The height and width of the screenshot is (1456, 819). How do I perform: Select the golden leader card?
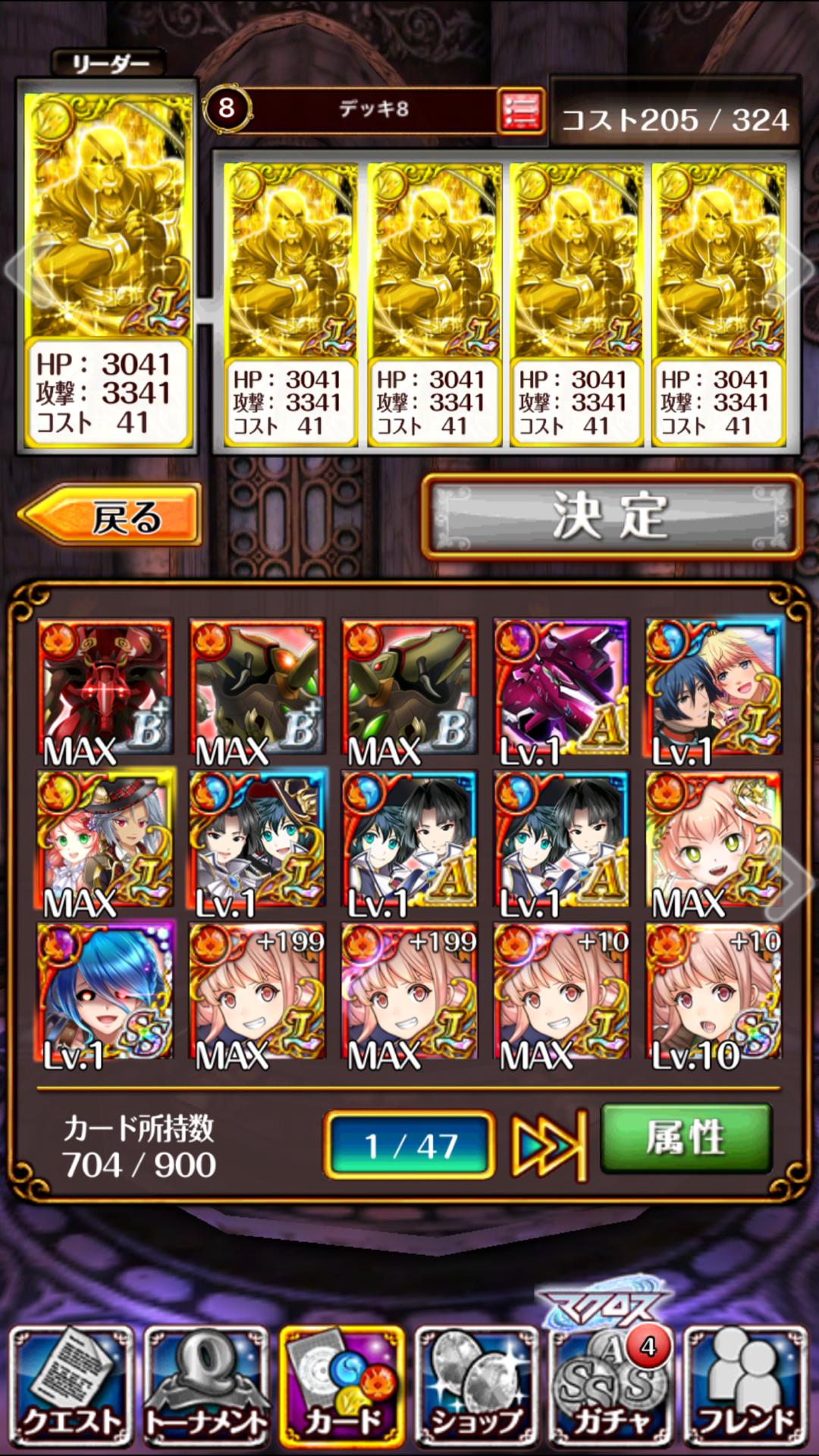pyautogui.click(x=107, y=265)
